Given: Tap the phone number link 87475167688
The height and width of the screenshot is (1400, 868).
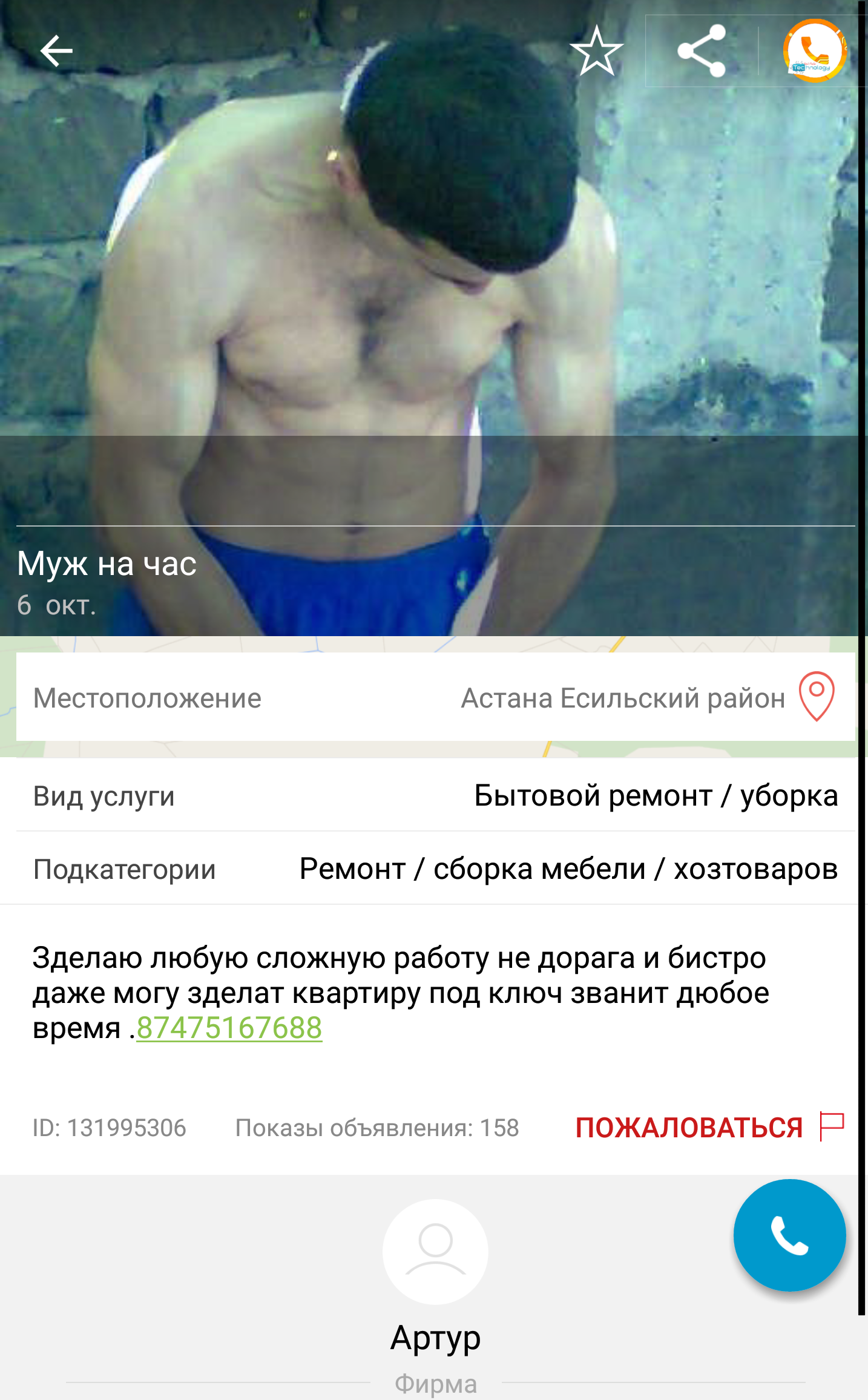Looking at the screenshot, I should [229, 1028].
